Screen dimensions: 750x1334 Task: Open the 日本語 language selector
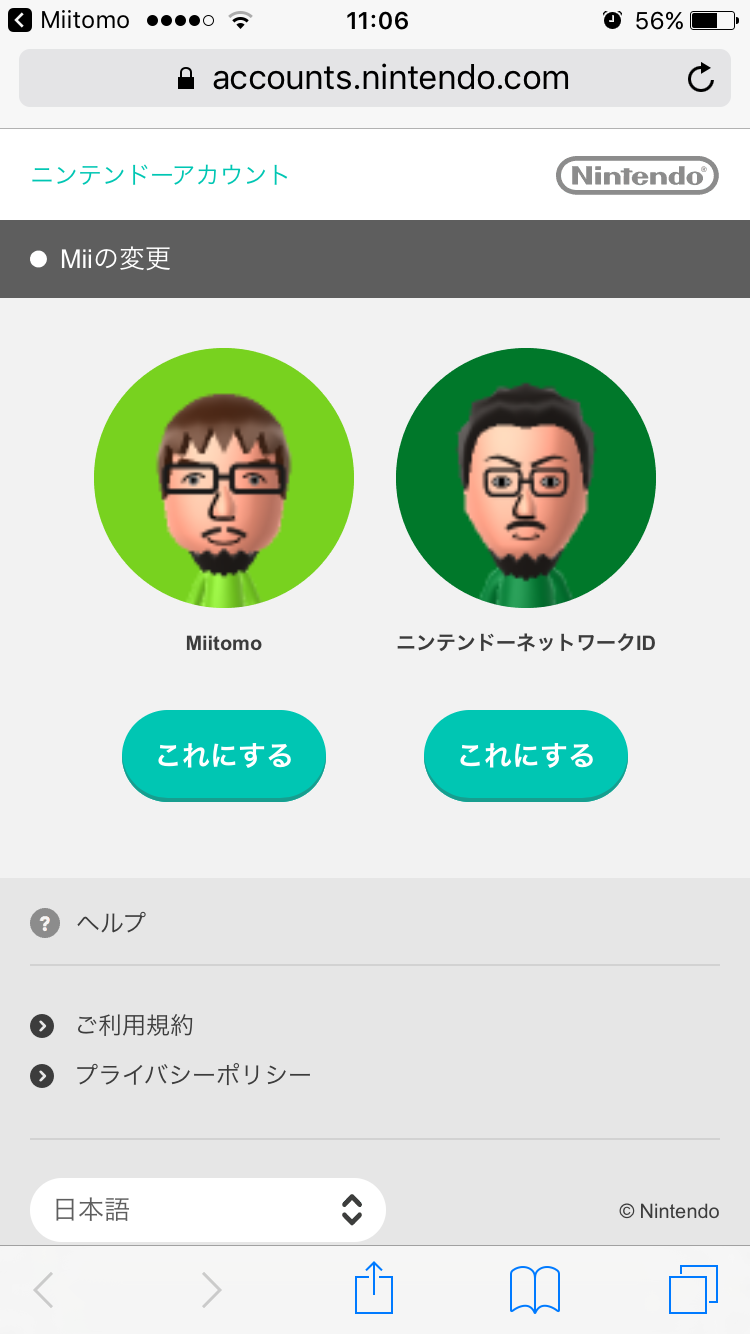click(x=207, y=1210)
